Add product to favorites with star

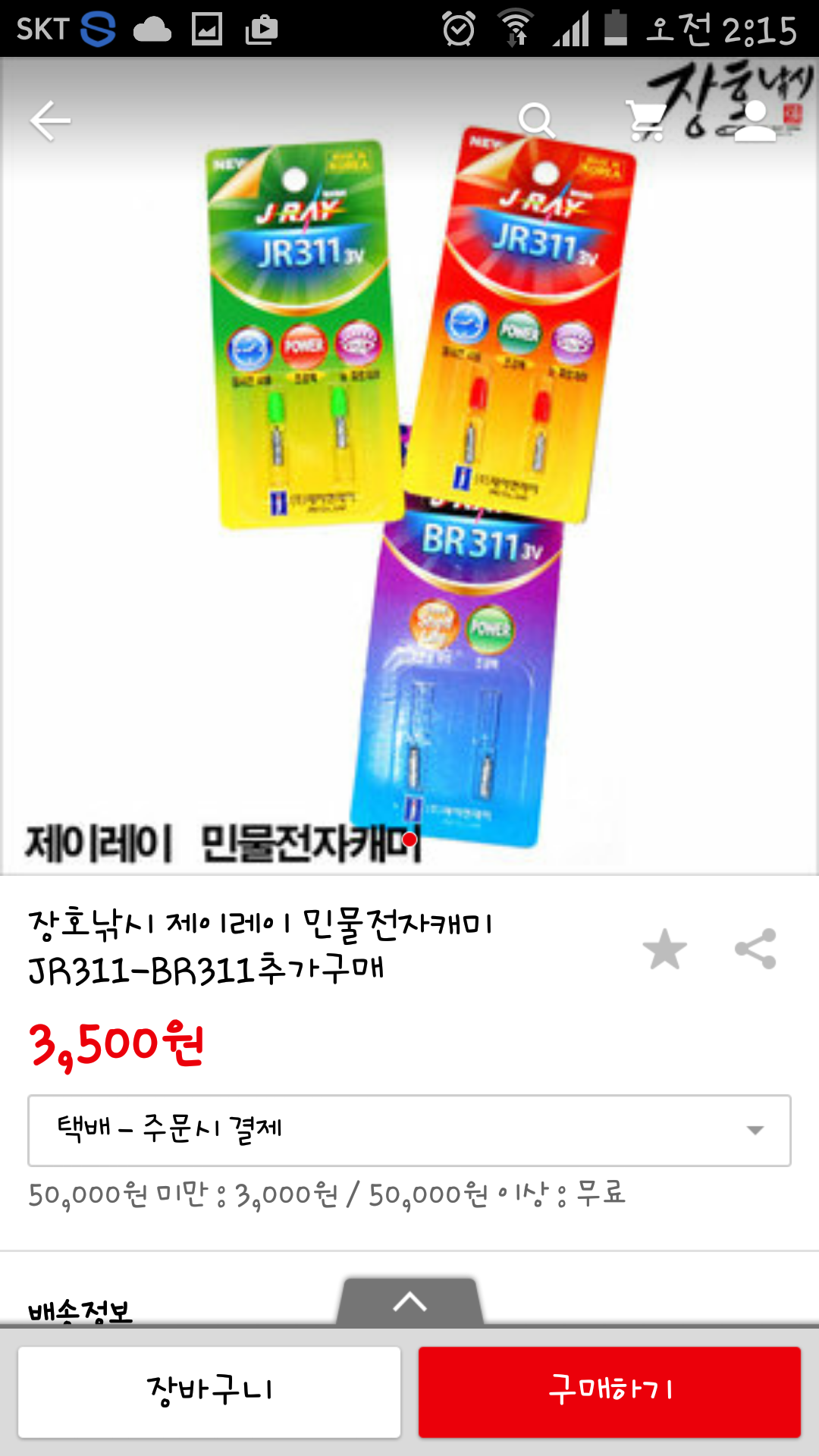coord(664,949)
